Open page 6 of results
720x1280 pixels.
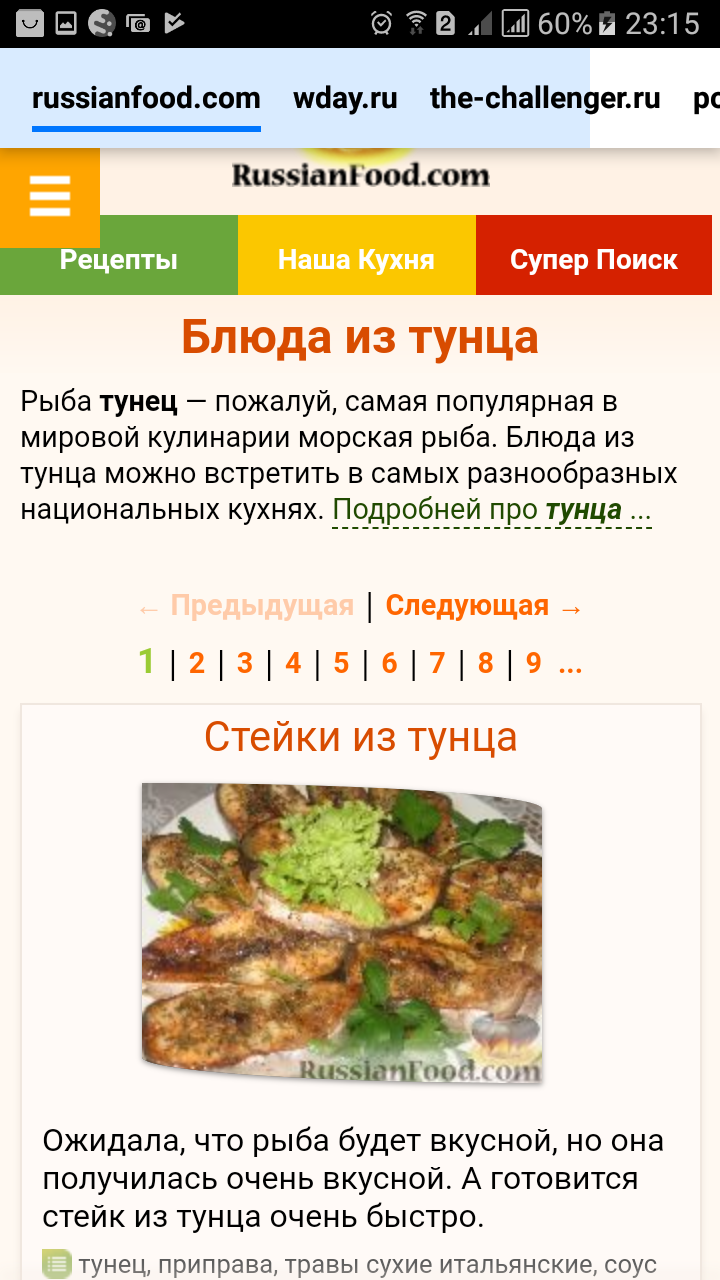coord(389,663)
